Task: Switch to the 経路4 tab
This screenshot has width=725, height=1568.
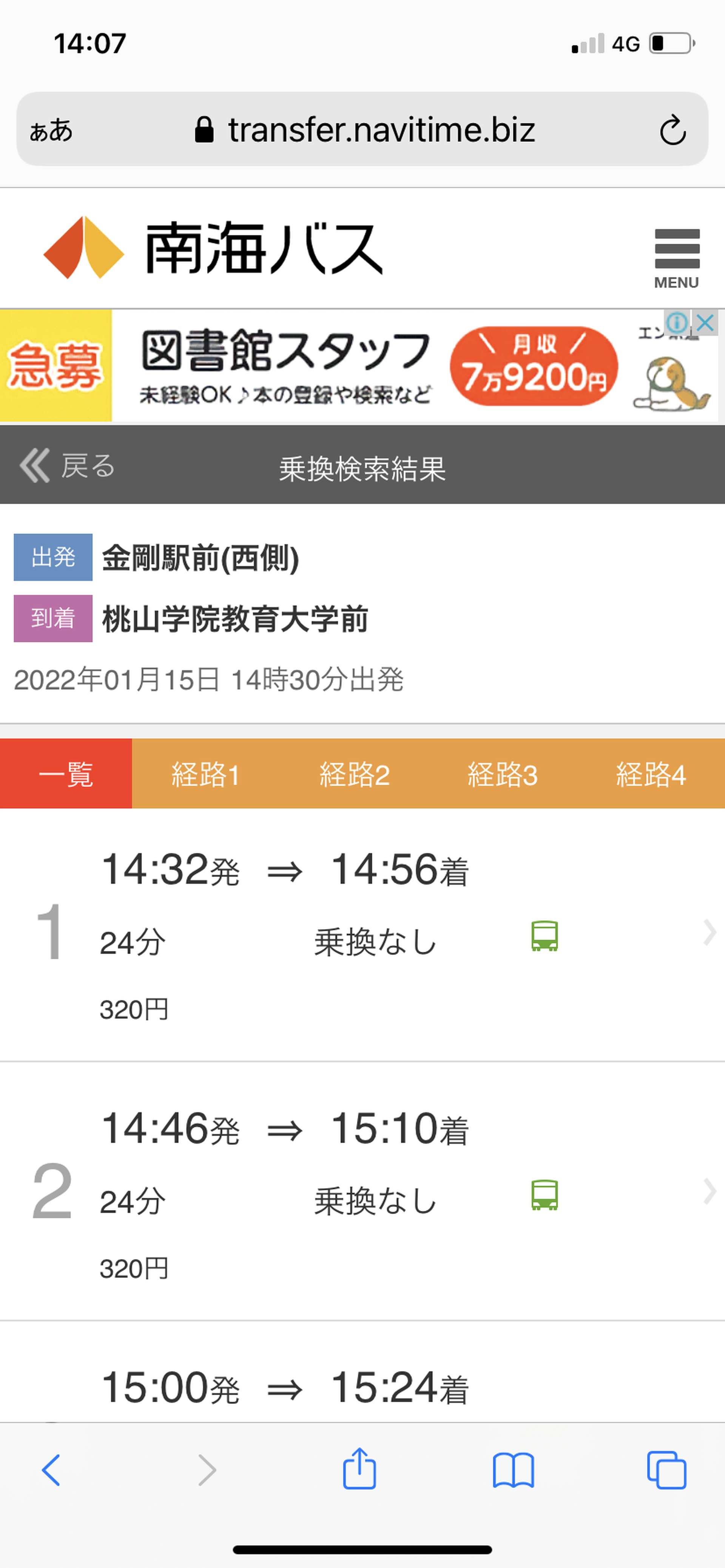Action: click(651, 774)
